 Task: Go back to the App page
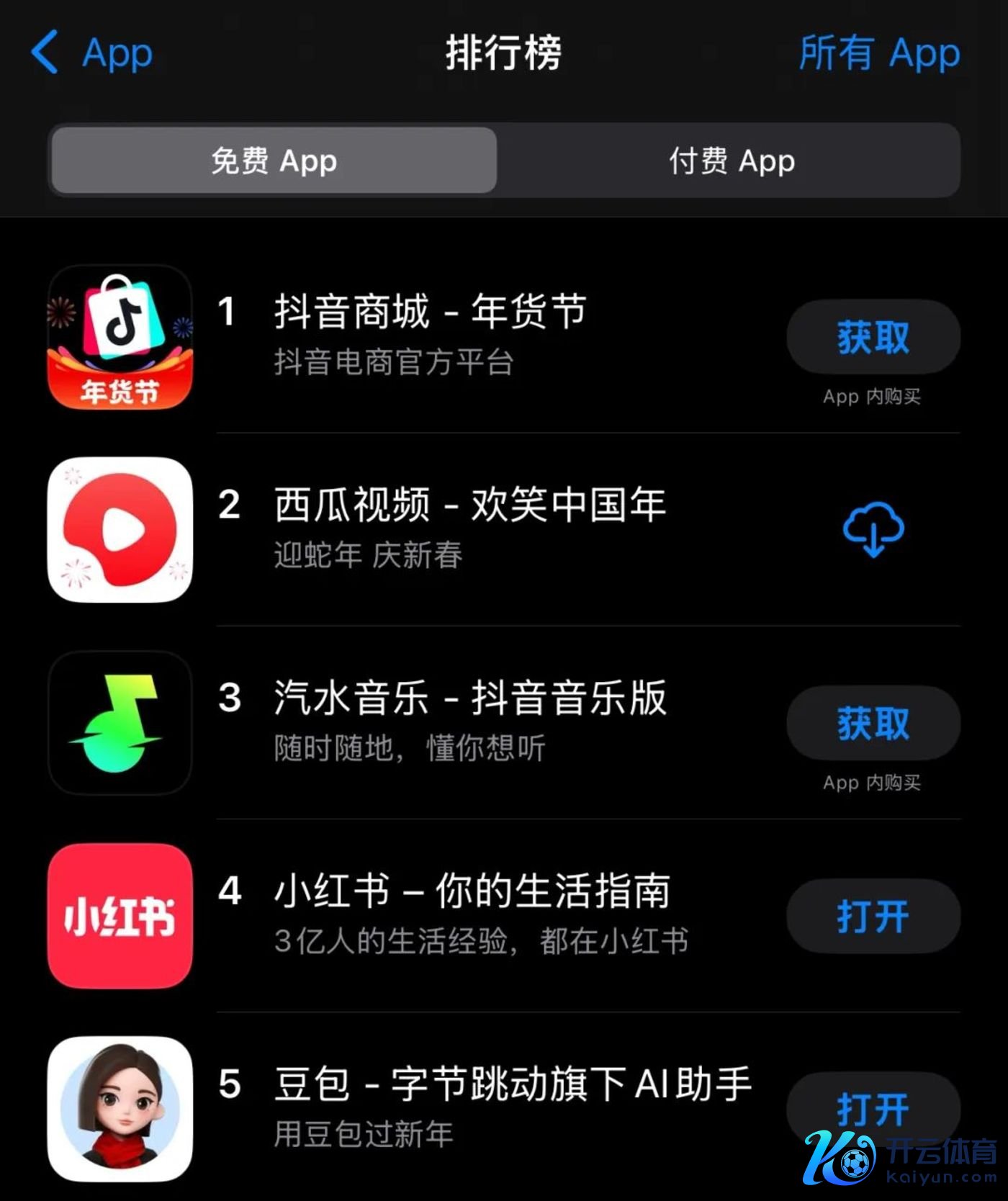pyautogui.click(x=91, y=53)
